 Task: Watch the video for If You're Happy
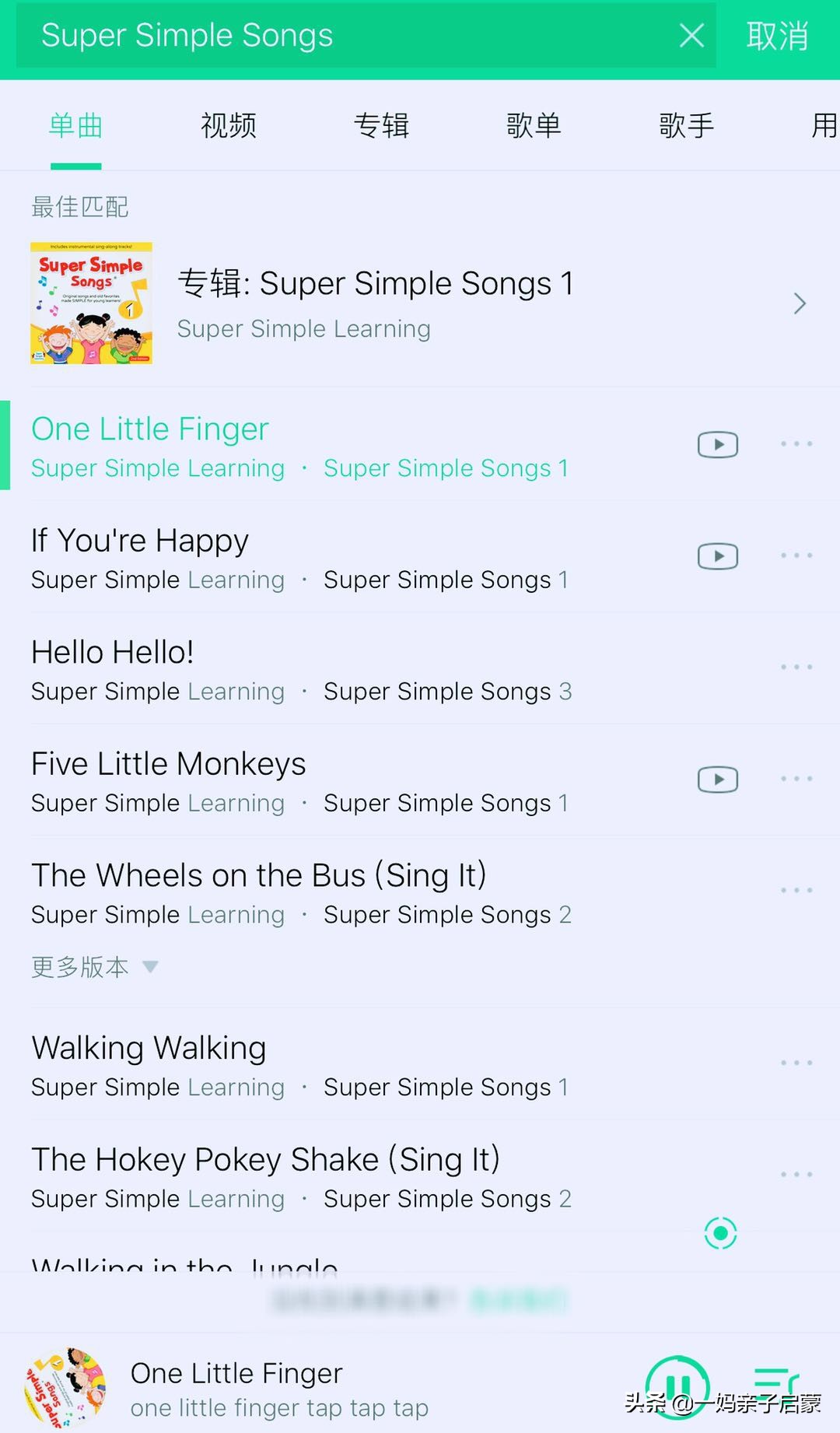(x=717, y=556)
